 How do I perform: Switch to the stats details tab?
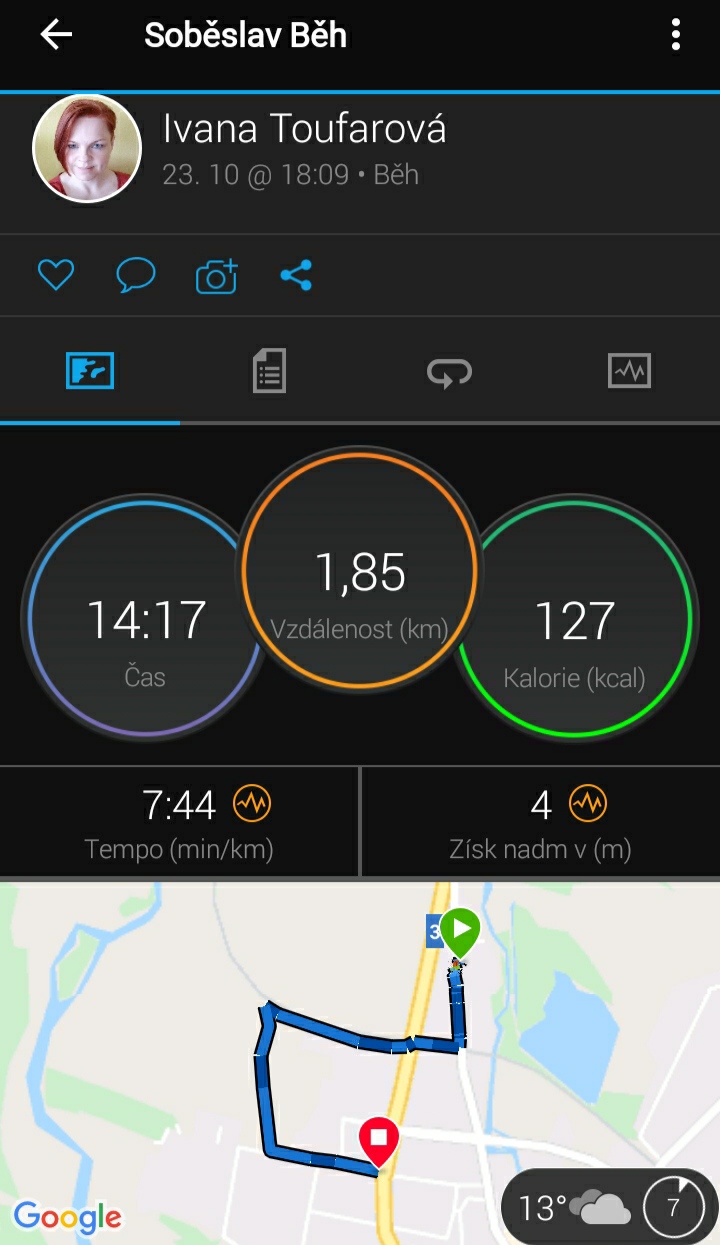pyautogui.click(x=269, y=371)
